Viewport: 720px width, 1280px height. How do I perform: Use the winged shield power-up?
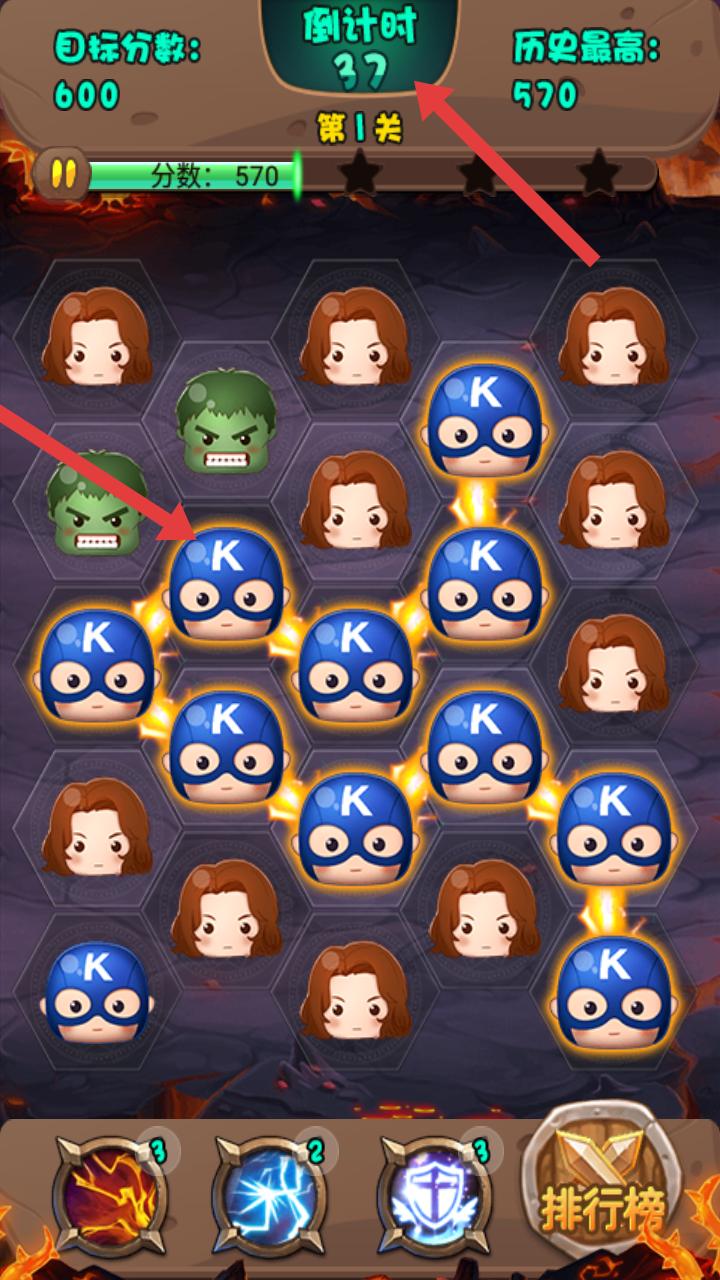pos(435,1195)
